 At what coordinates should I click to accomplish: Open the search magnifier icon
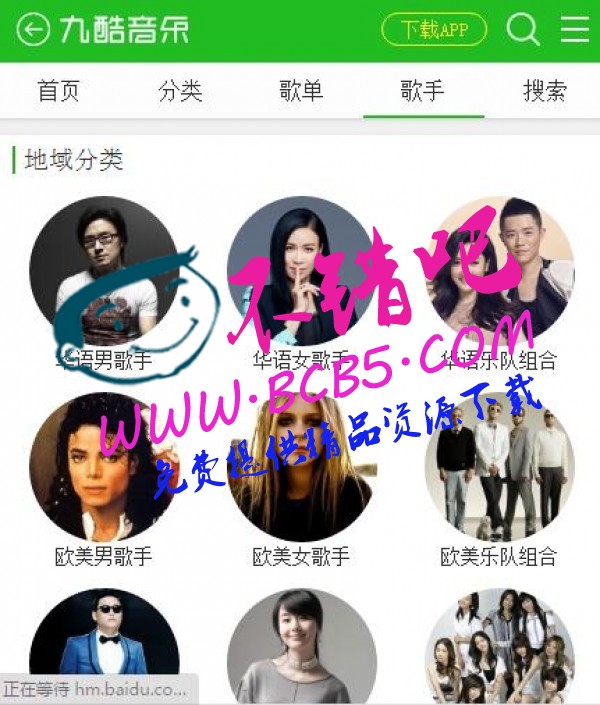(x=522, y=30)
